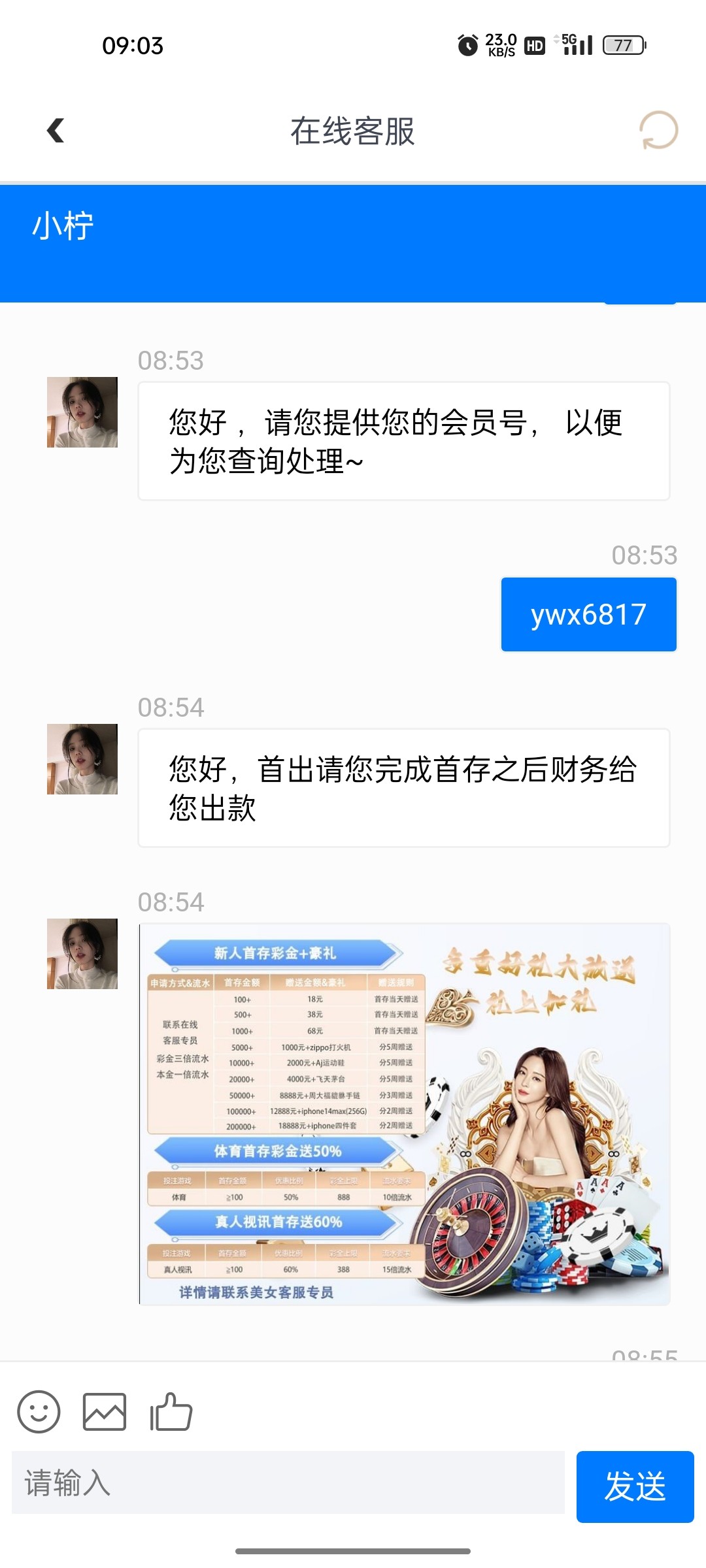706x1568 pixels.
Task: Send the message with 发送
Action: click(634, 1486)
